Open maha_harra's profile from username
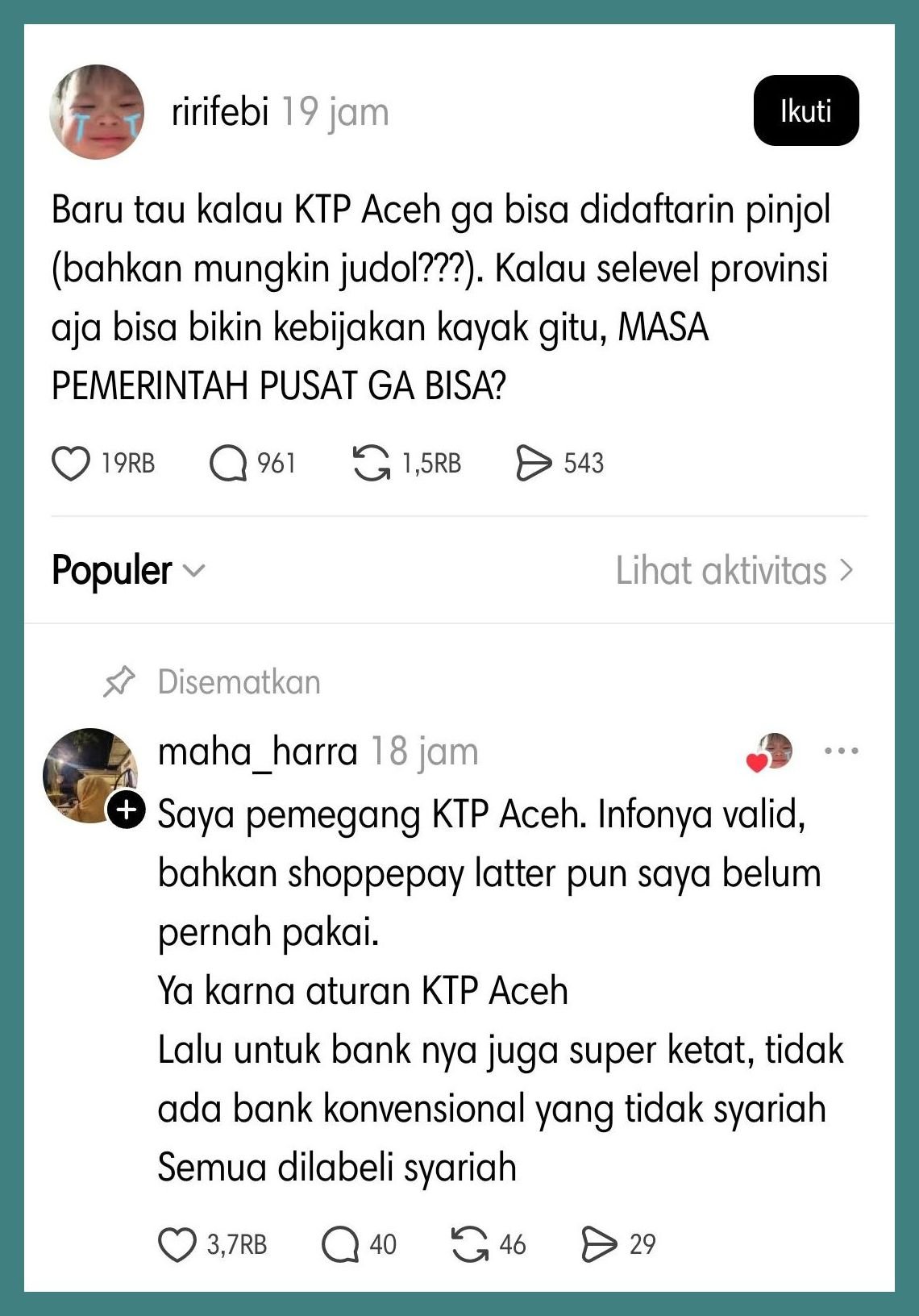 click(x=257, y=752)
